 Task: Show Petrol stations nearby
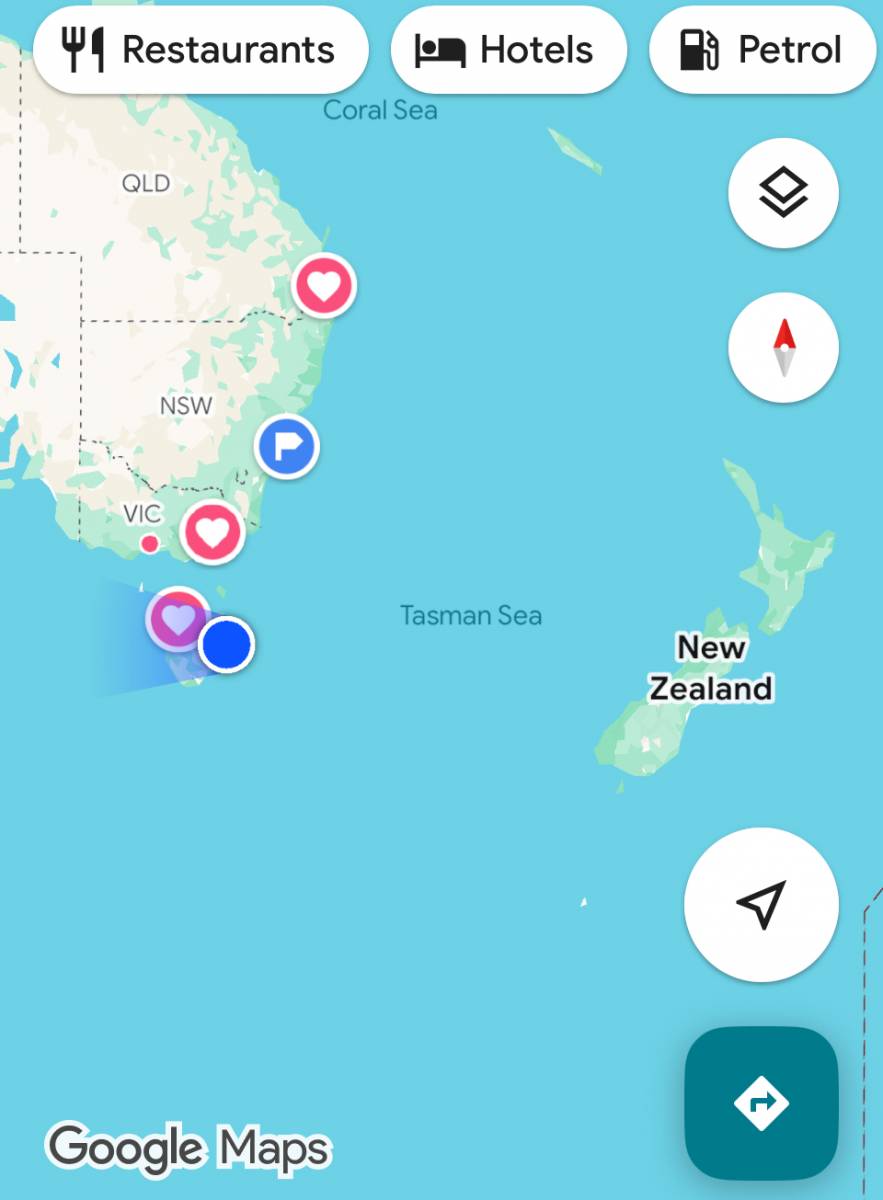tap(762, 50)
